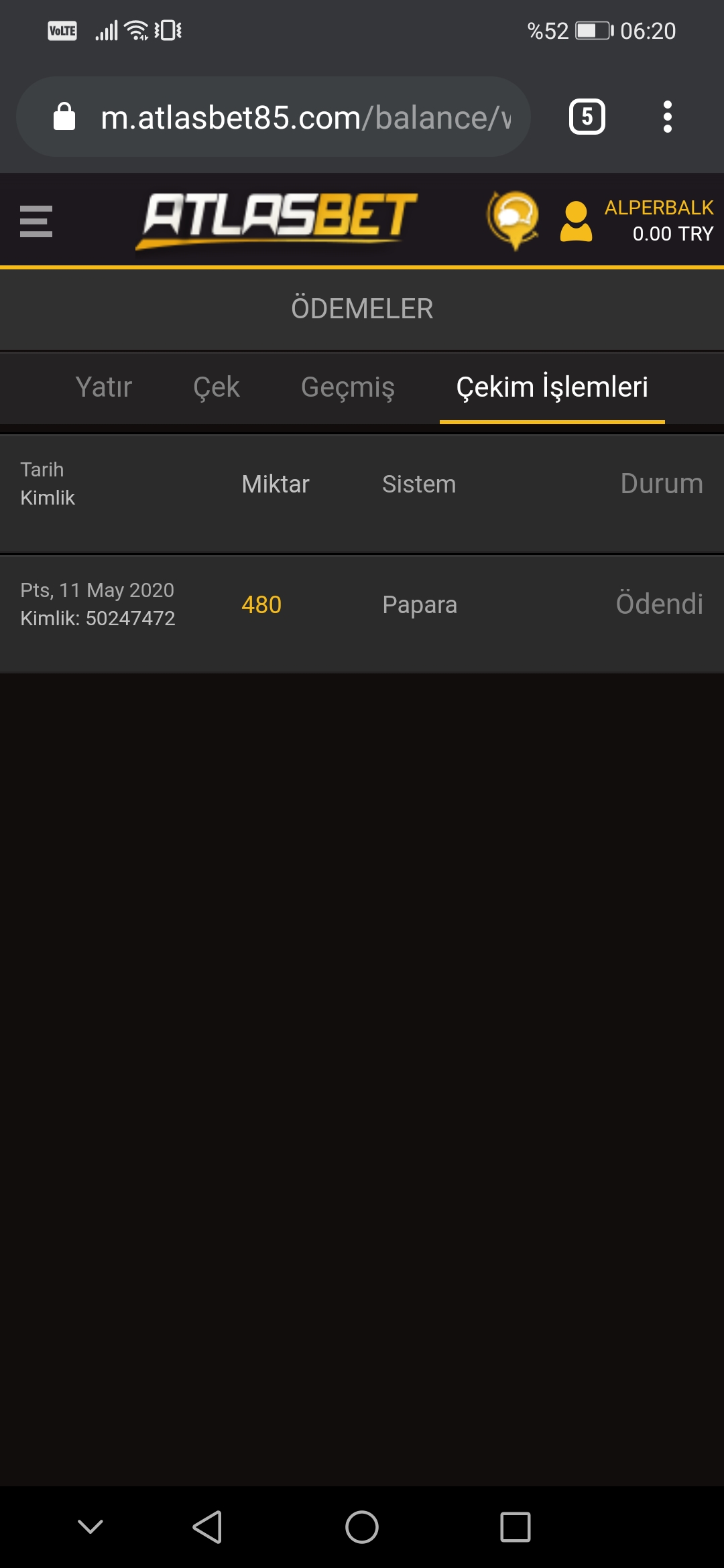Open the Geçmiş tab
Image resolution: width=724 pixels, height=1568 pixels.
tap(347, 387)
